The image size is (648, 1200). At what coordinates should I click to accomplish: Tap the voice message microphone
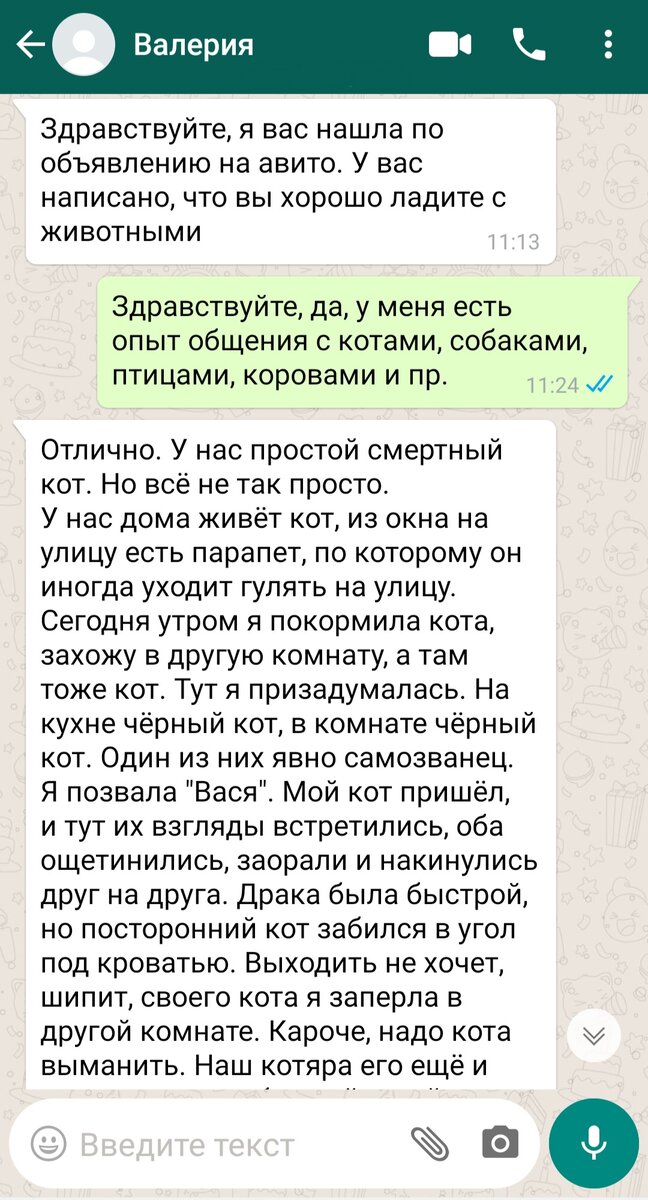[x=594, y=1144]
